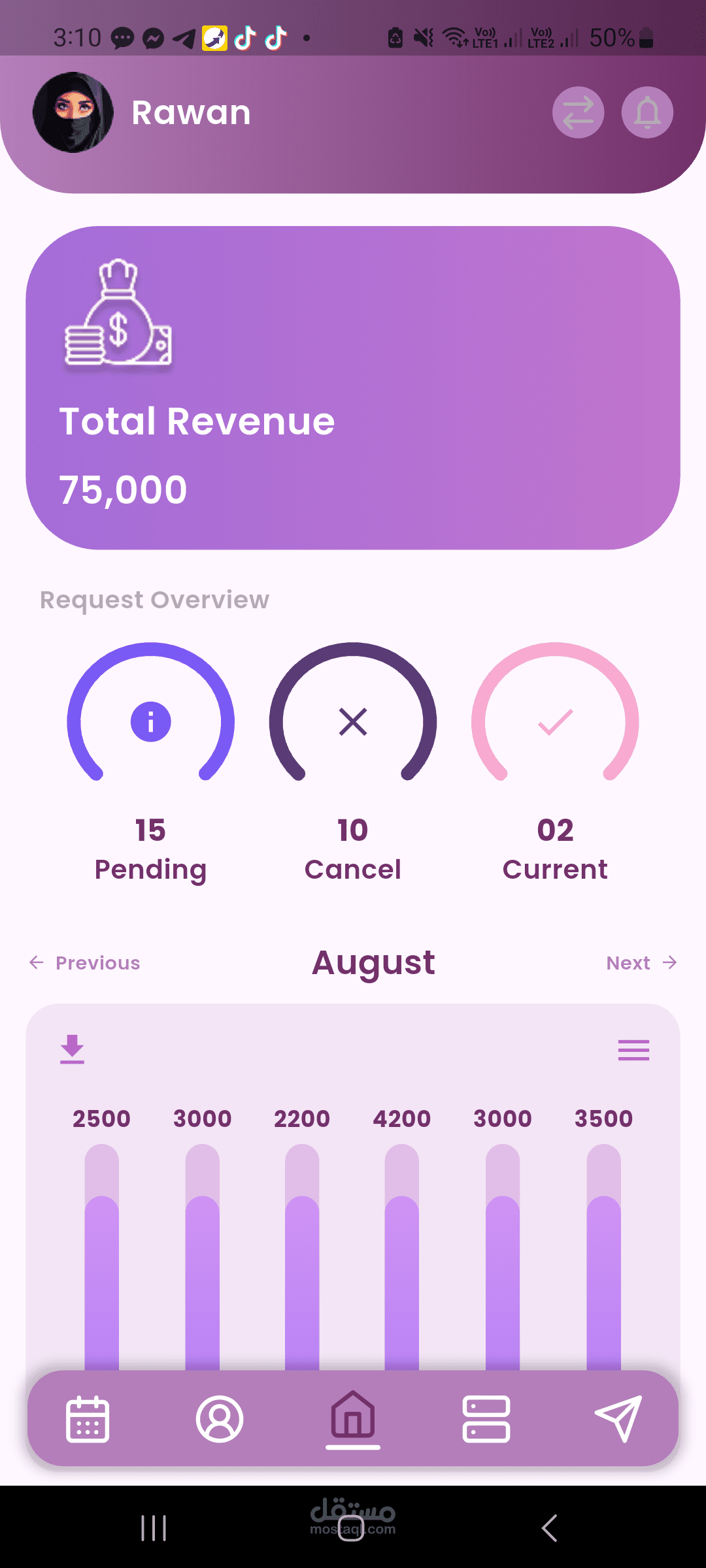Image resolution: width=706 pixels, height=1568 pixels.
Task: Download the August chart
Action: click(72, 1049)
